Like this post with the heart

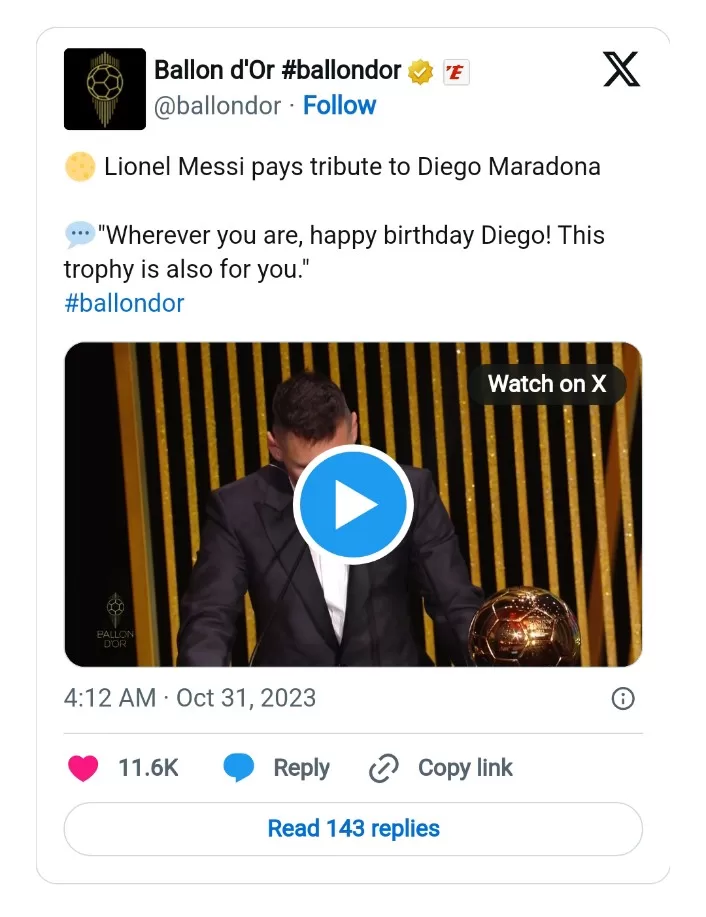pos(83,768)
